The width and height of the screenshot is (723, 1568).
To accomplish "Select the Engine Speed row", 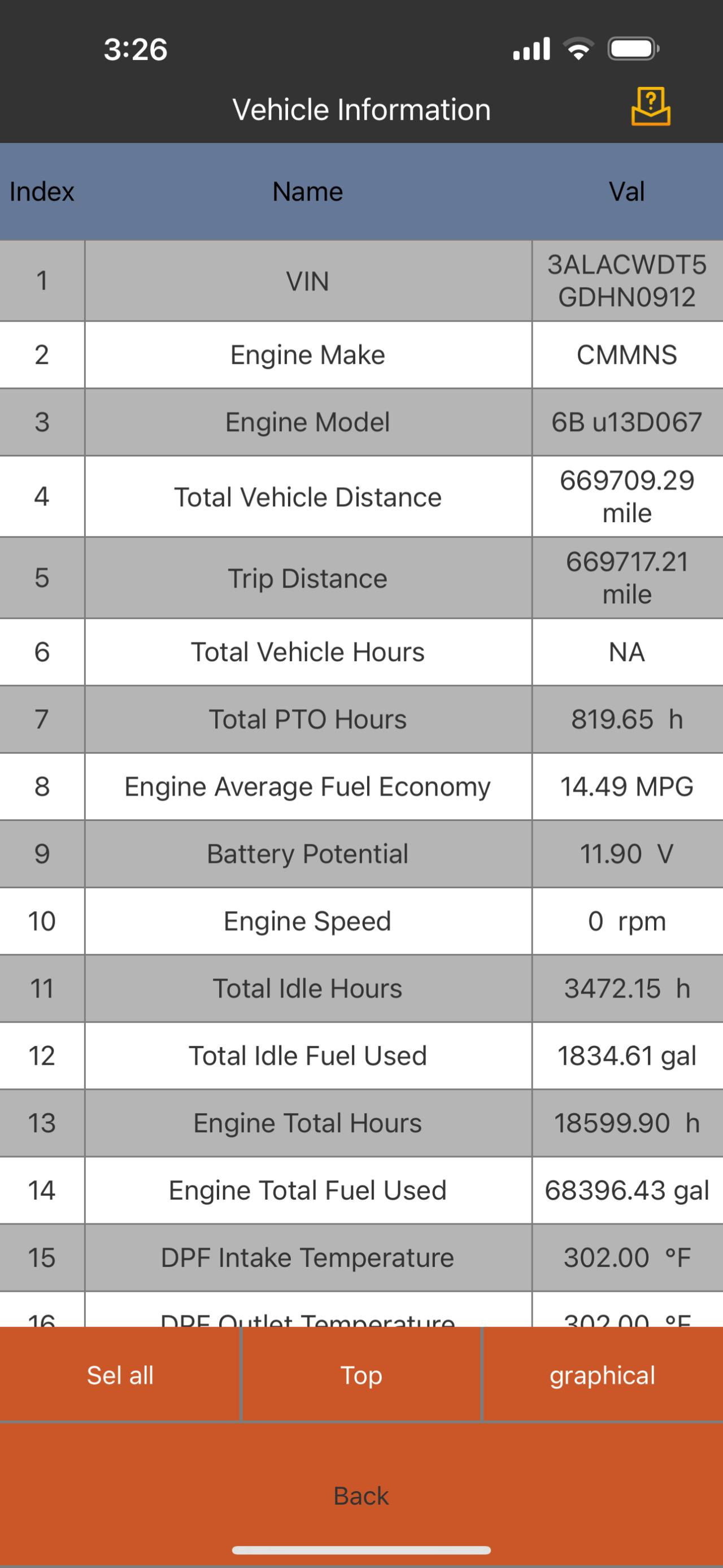I will (x=361, y=921).
